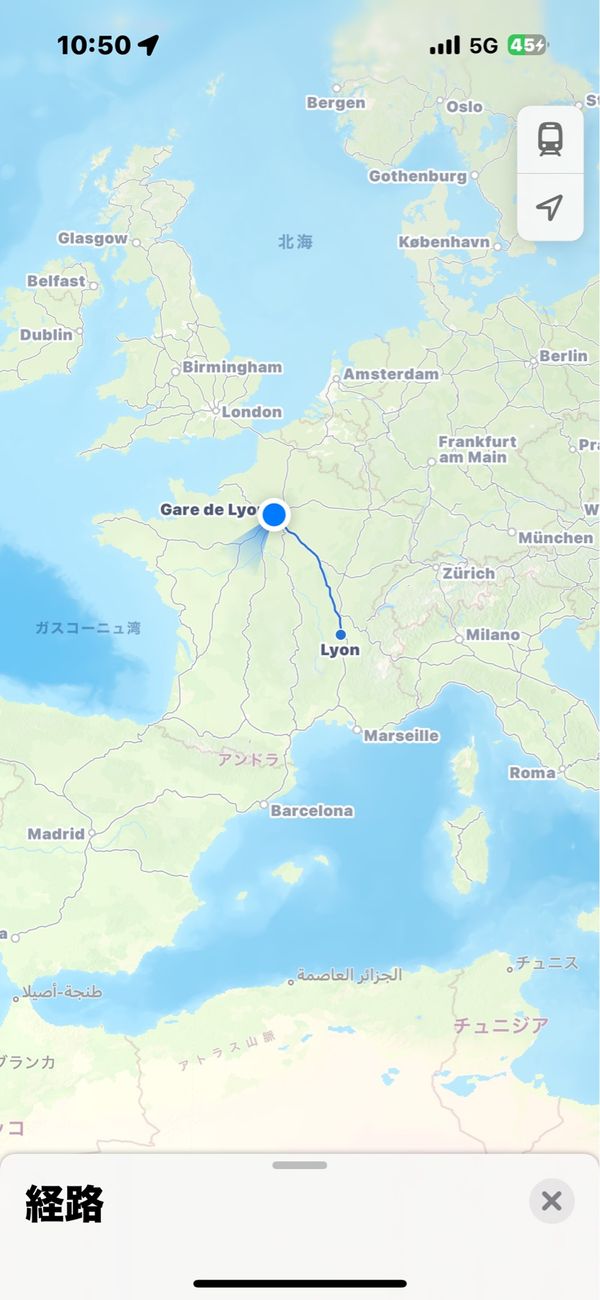
Task: Tap the sheet grabber handle above 経路
Action: [x=299, y=1165]
